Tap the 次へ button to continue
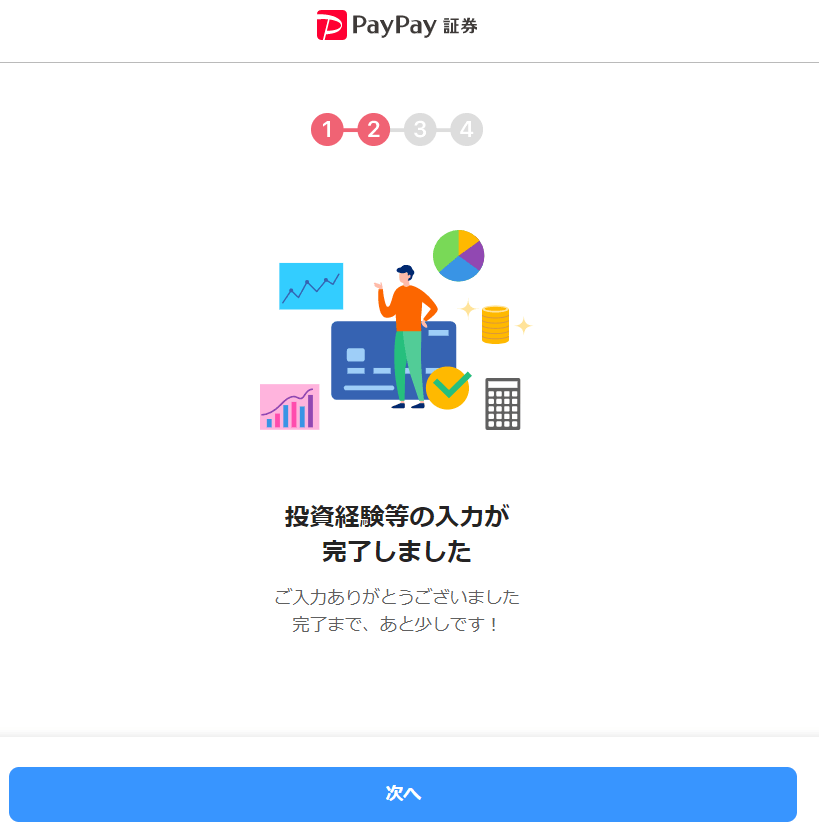Viewport: 819px width, 835px height. coord(403,794)
